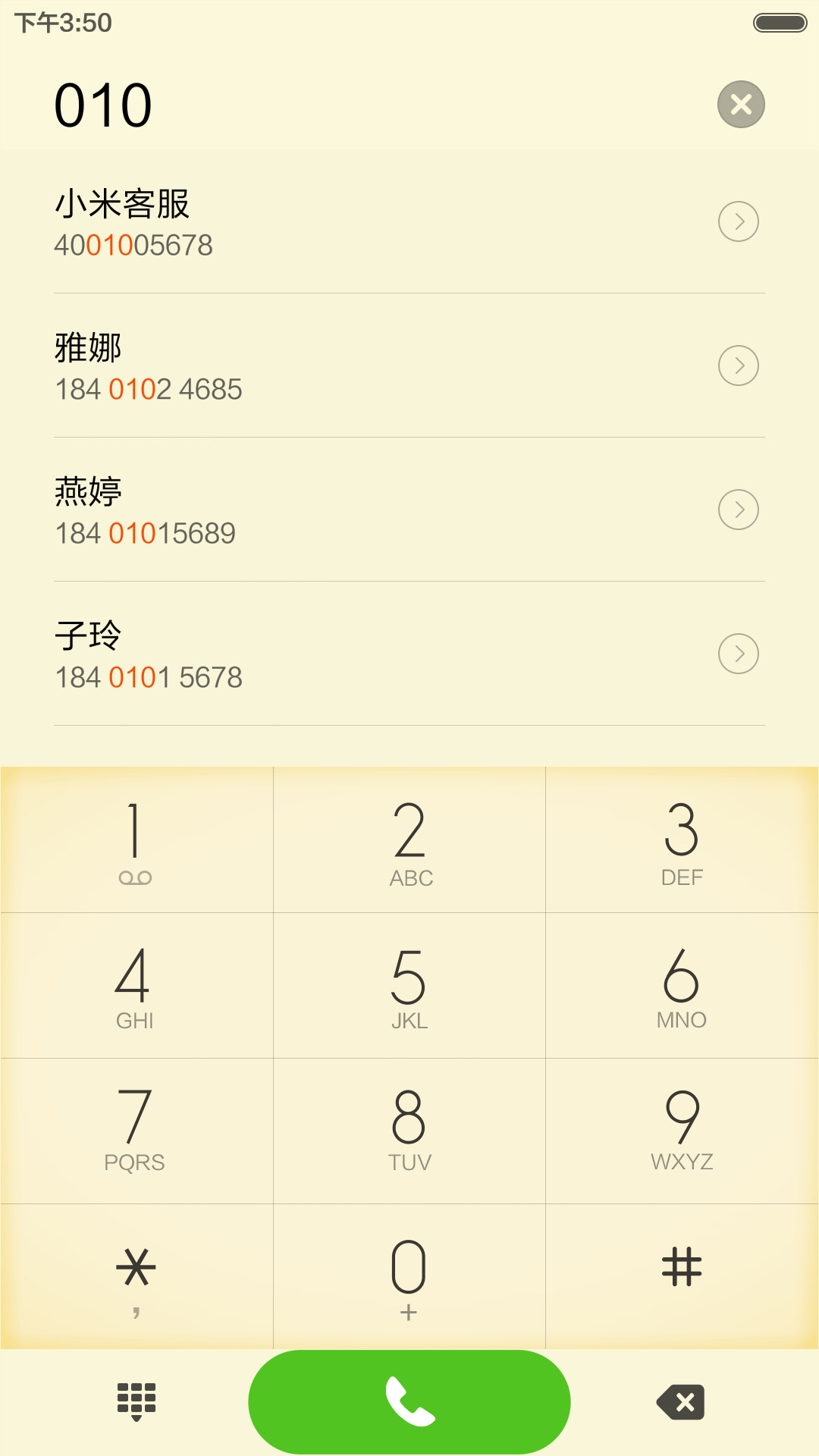Enter digit 5 JKL
This screenshot has height=1456, width=819.
point(409,985)
